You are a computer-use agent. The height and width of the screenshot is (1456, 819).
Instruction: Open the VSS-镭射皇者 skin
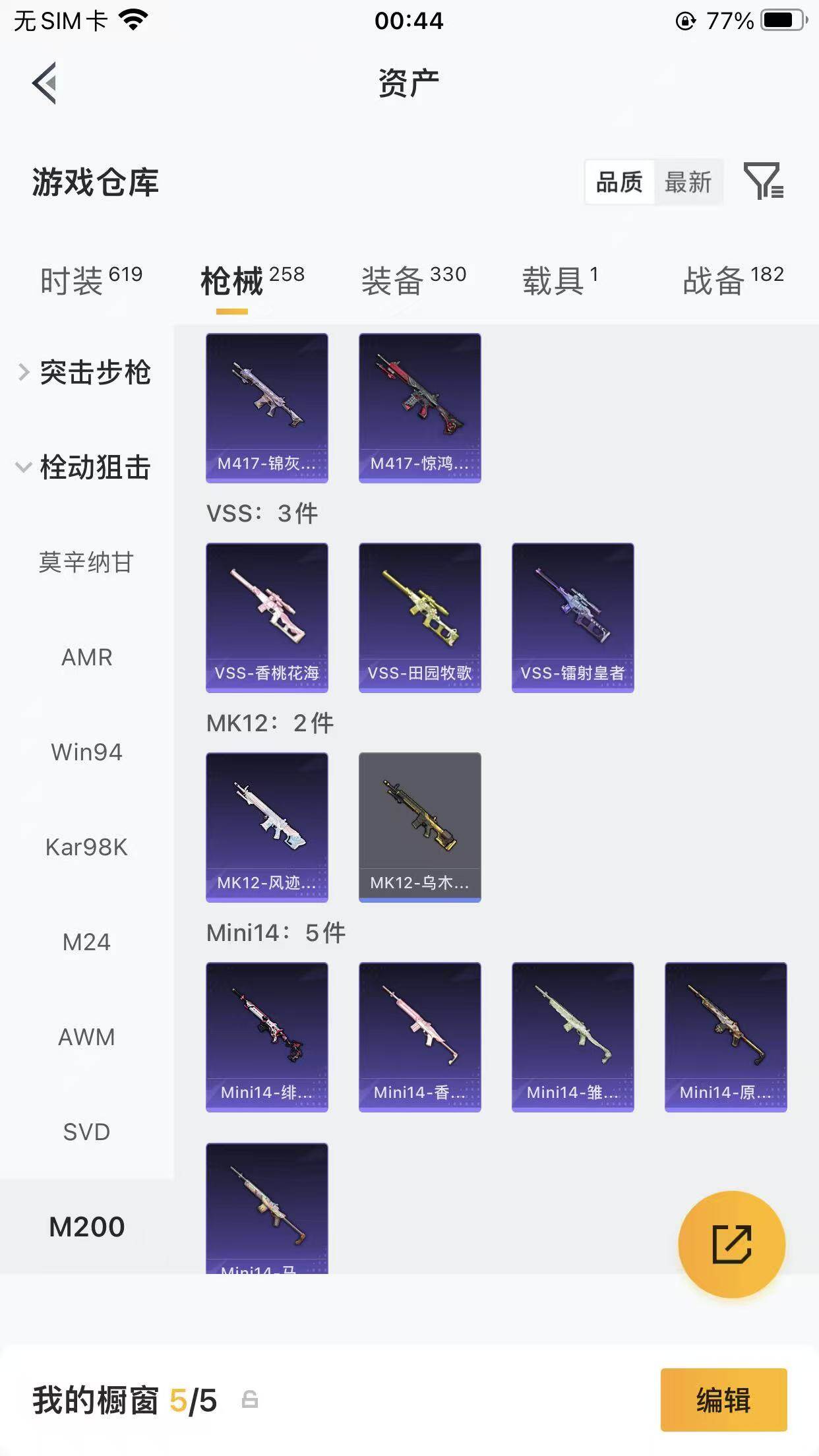pyautogui.click(x=572, y=617)
